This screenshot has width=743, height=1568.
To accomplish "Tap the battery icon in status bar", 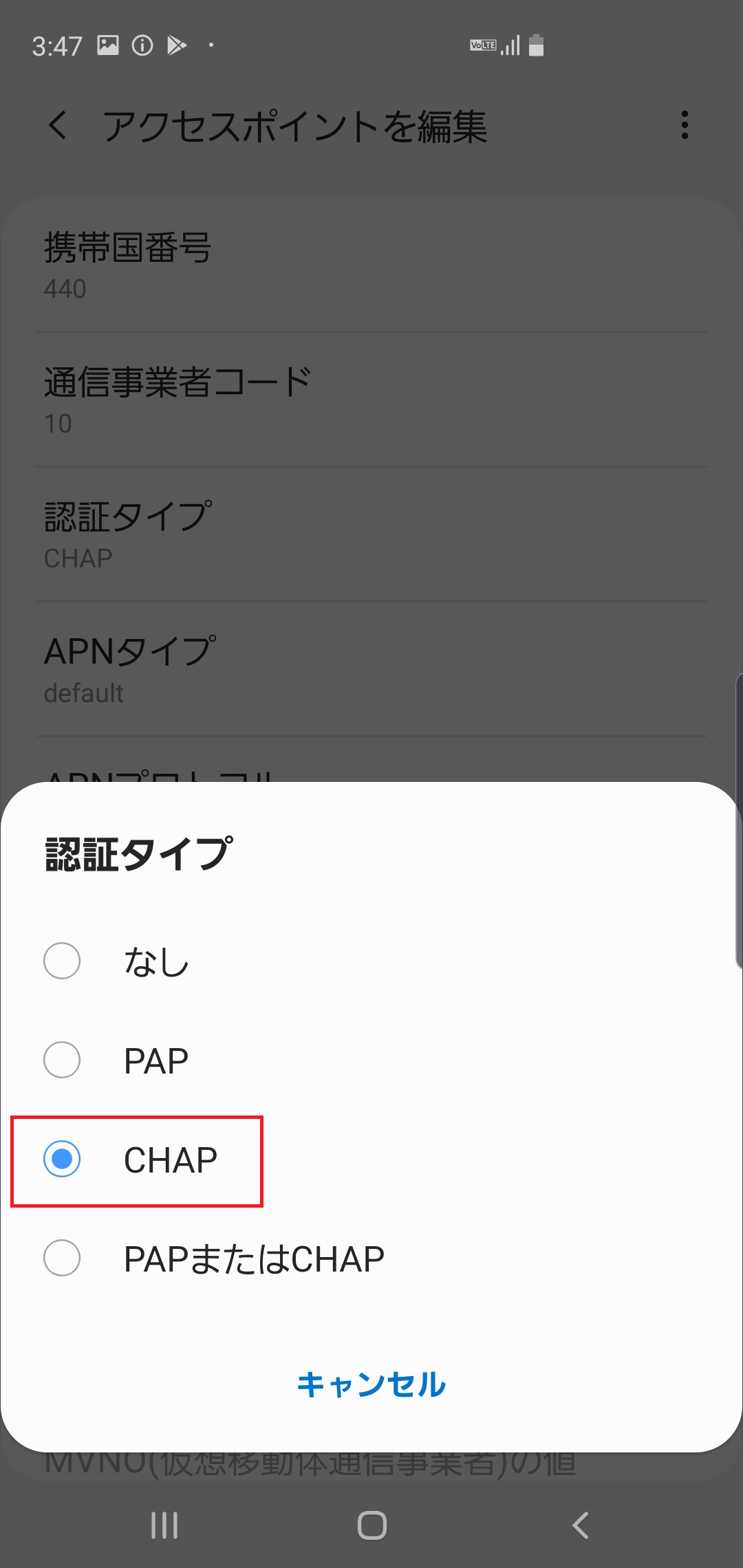I will (536, 44).
